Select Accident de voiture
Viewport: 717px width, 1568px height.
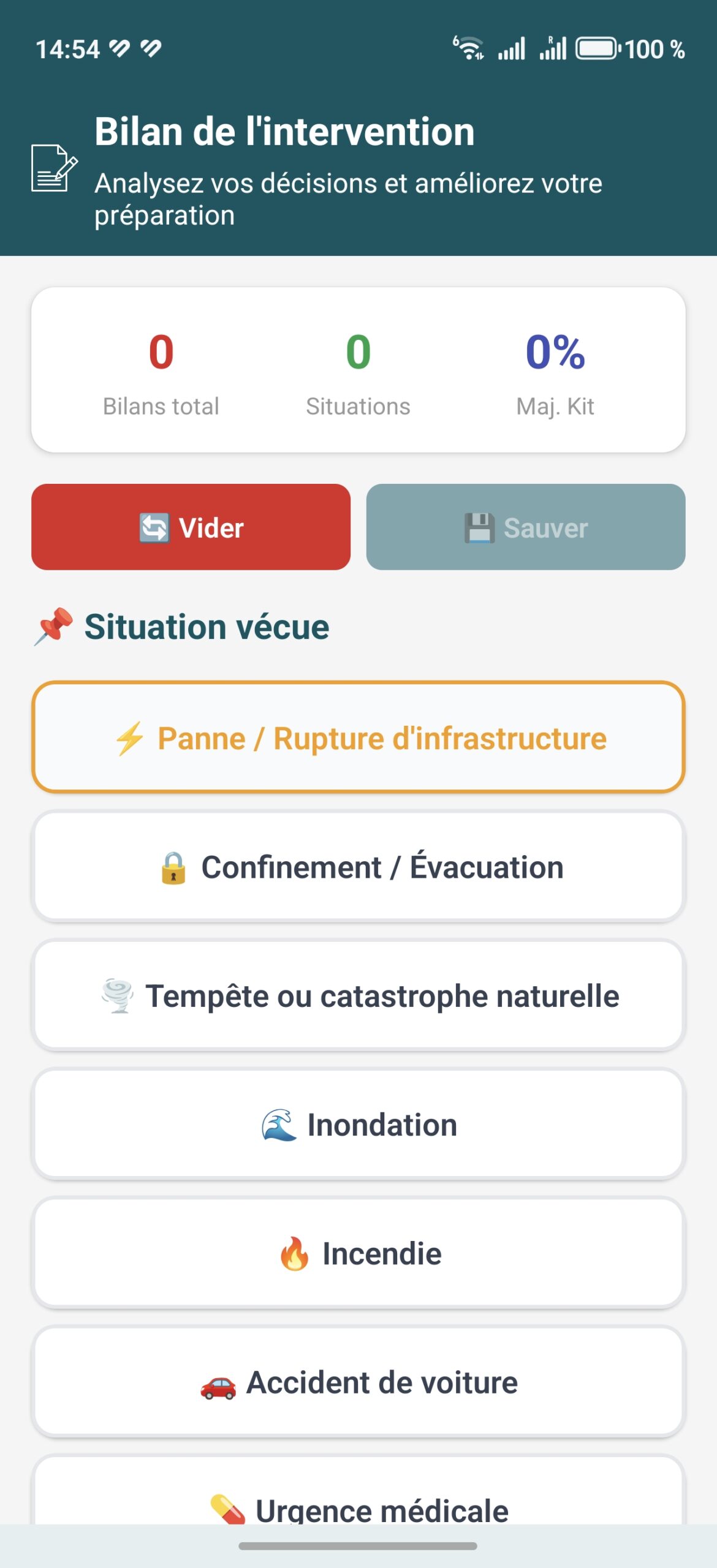coord(358,1382)
